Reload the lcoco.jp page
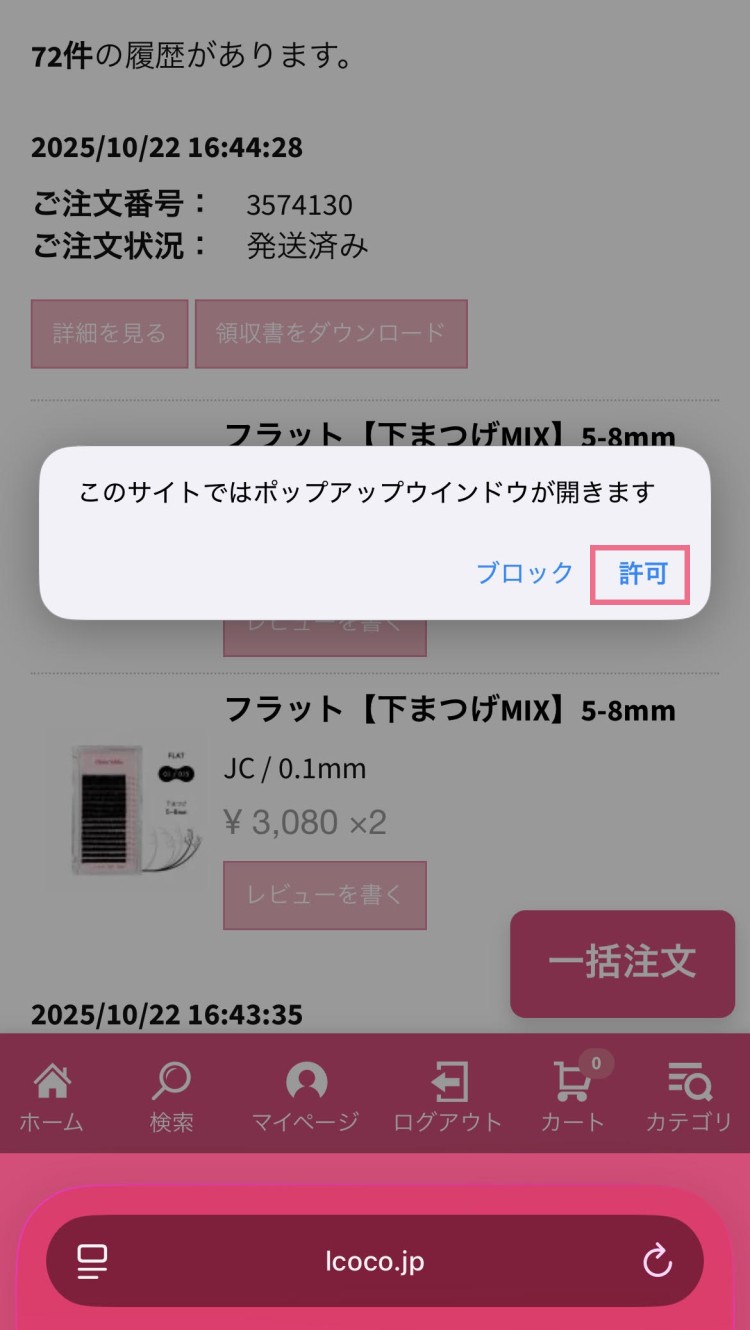Image resolution: width=750 pixels, height=1330 pixels. (x=657, y=1262)
